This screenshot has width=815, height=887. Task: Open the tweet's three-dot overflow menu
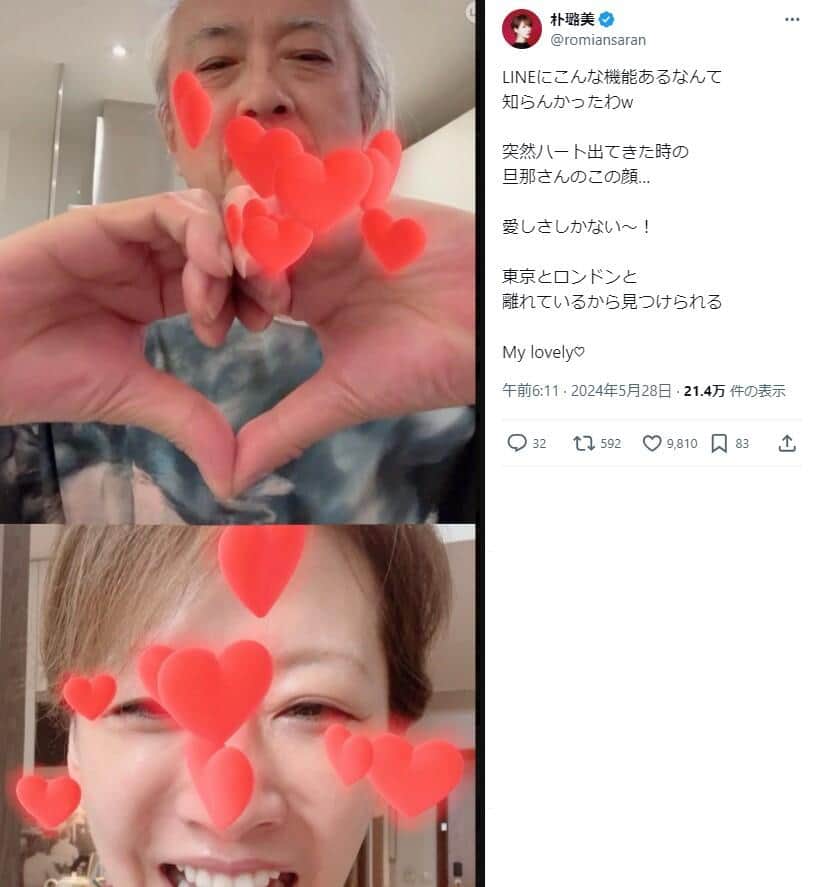[791, 21]
